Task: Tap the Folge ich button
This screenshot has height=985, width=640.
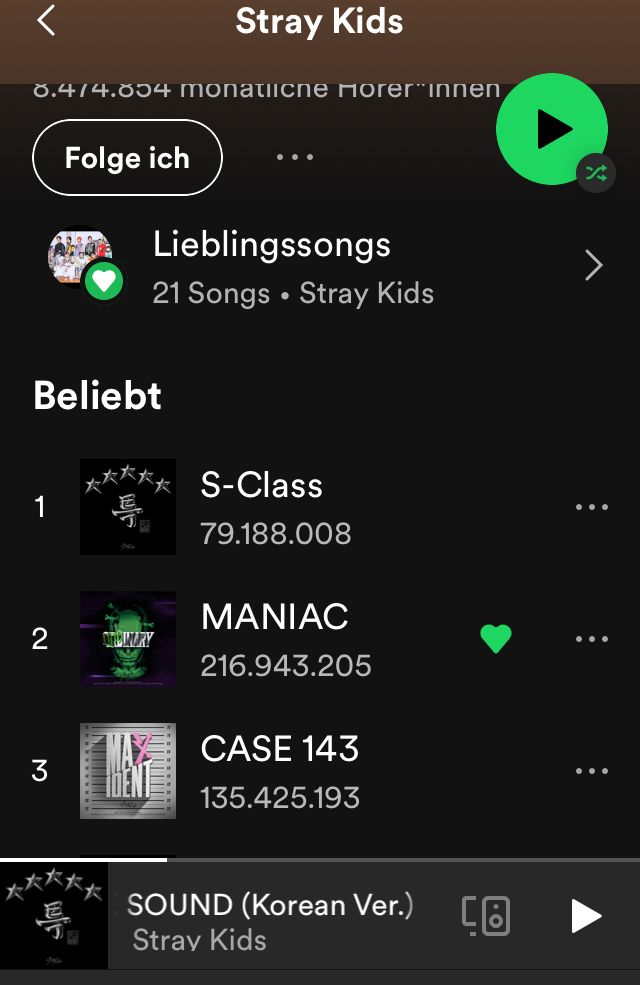Action: pos(127,158)
